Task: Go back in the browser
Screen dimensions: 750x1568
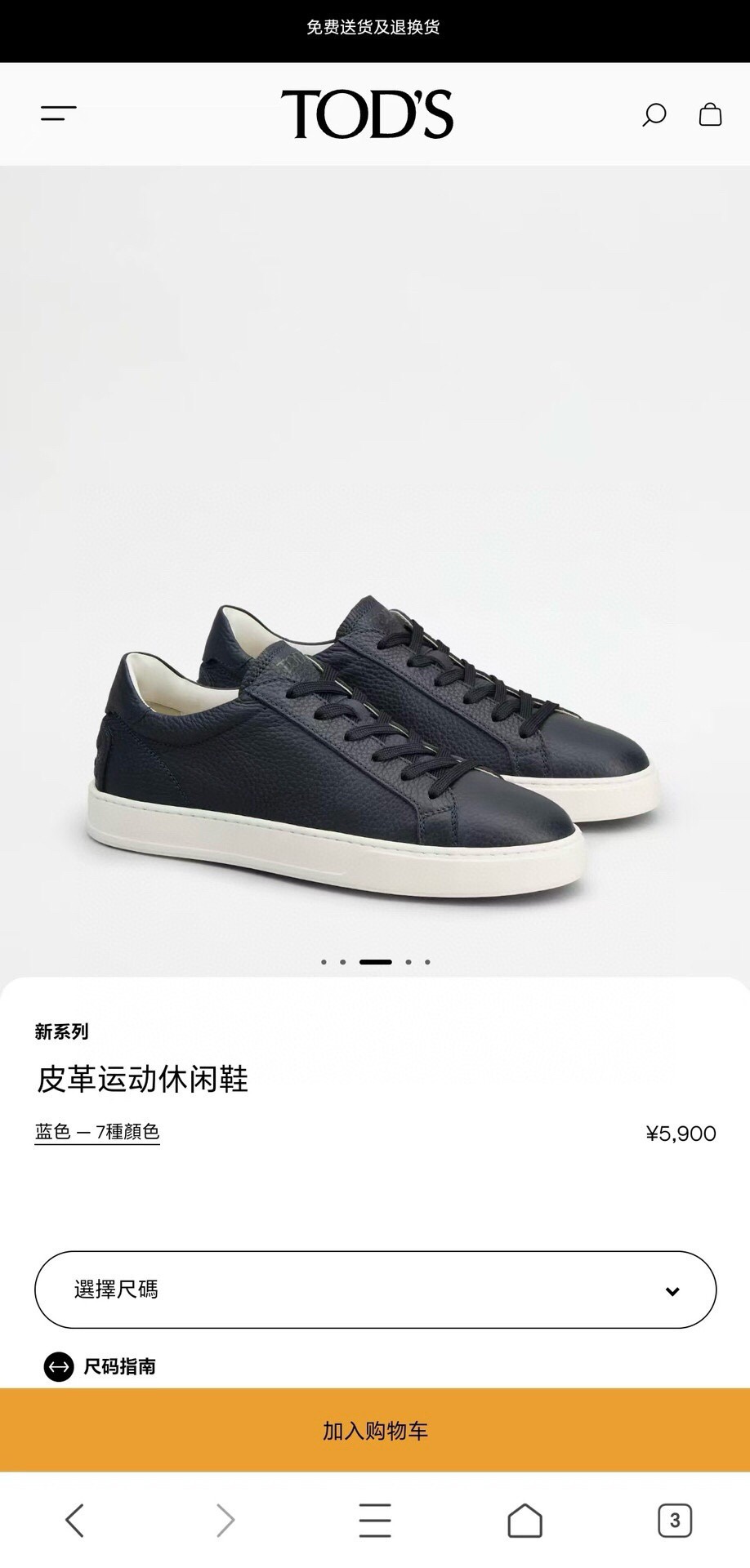Action: [x=75, y=1520]
